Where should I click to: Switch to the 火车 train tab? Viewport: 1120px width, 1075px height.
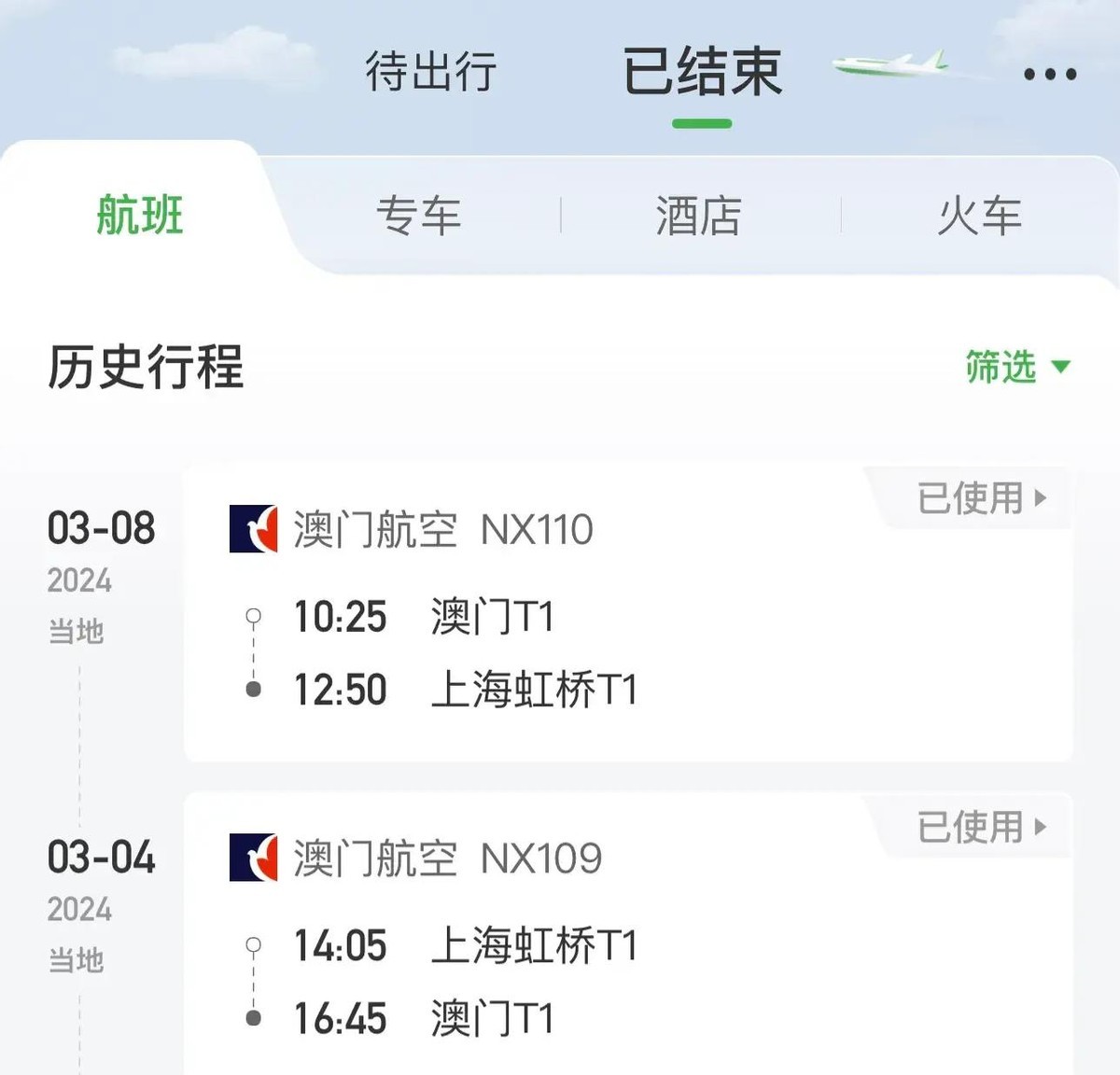(x=979, y=216)
